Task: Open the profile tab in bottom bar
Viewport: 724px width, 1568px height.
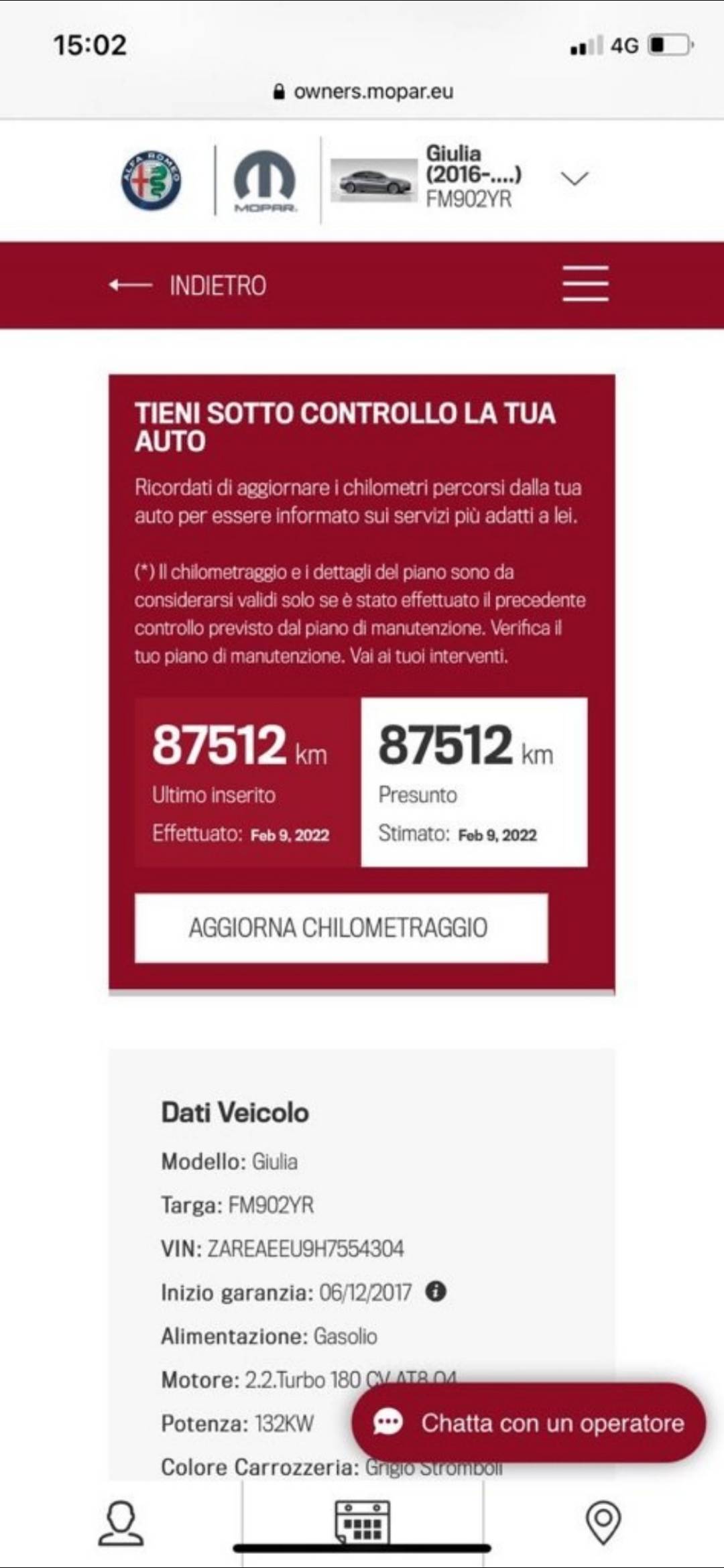Action: pos(121,1523)
